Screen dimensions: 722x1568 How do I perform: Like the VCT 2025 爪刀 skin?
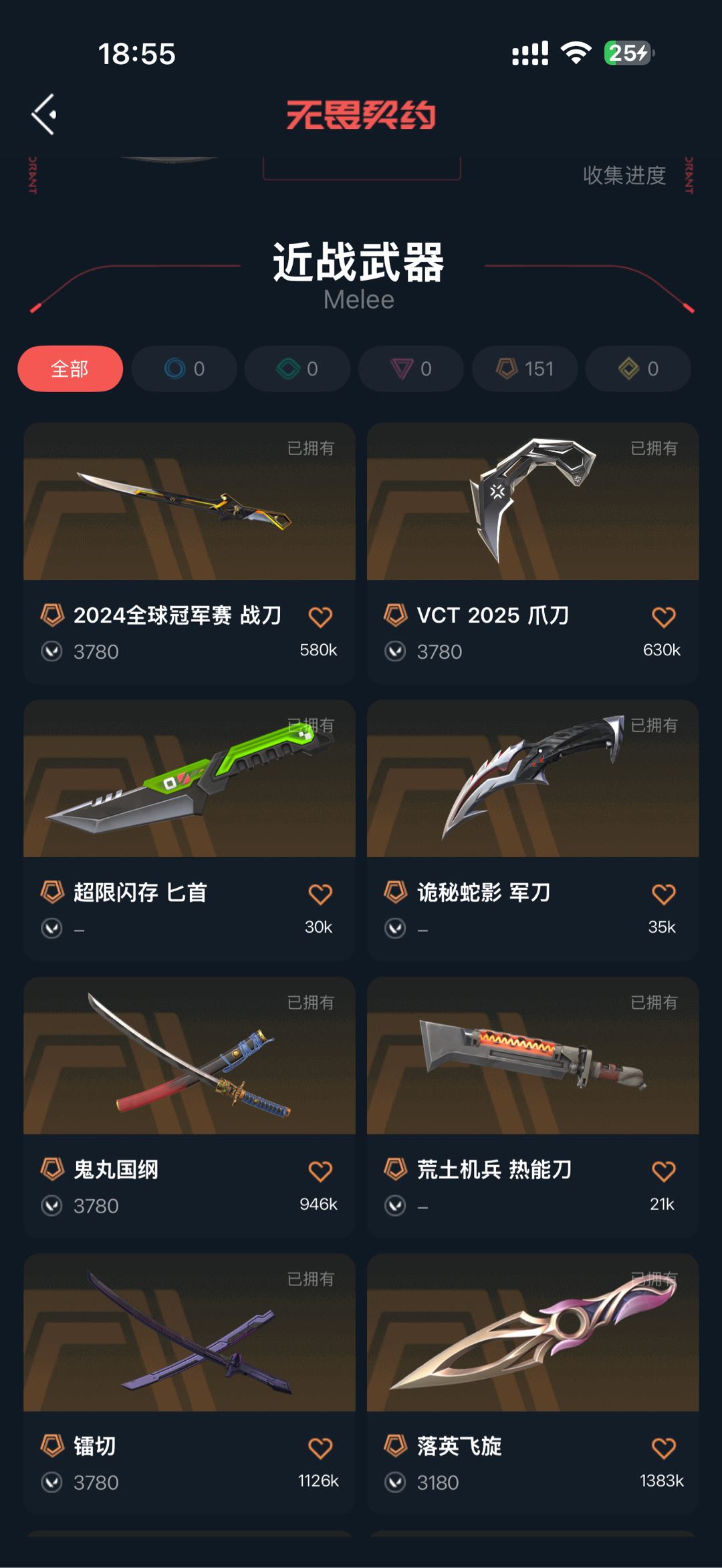[x=664, y=617]
